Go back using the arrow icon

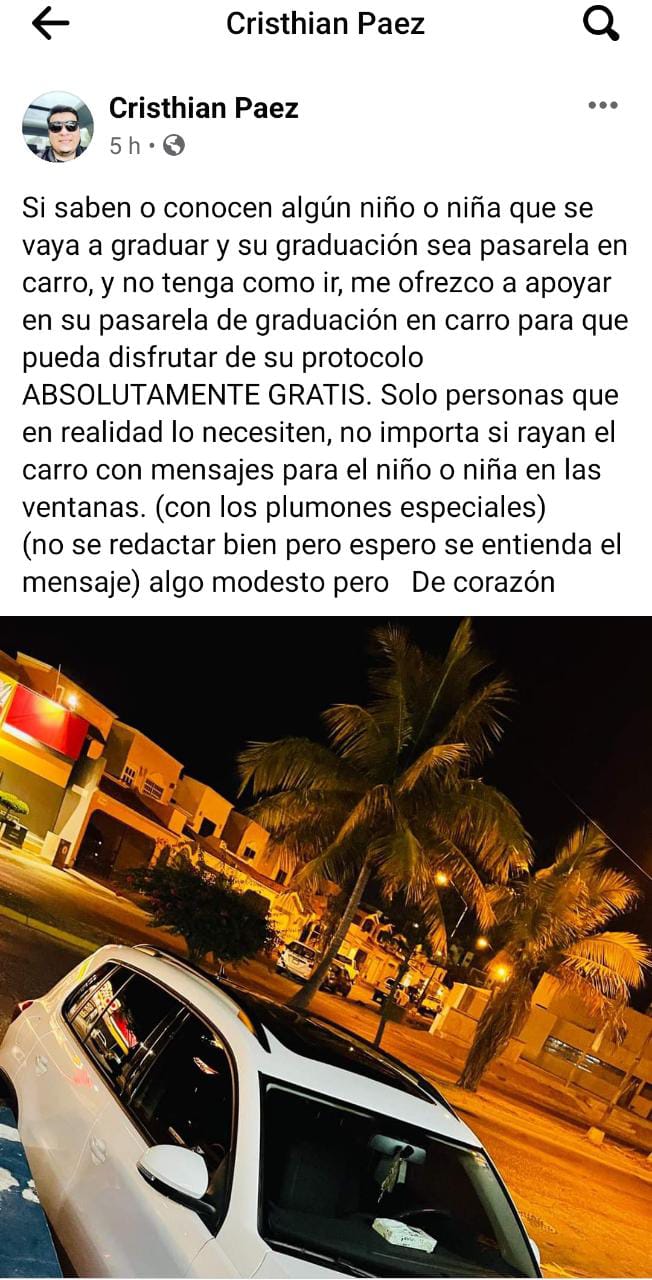click(x=49, y=24)
